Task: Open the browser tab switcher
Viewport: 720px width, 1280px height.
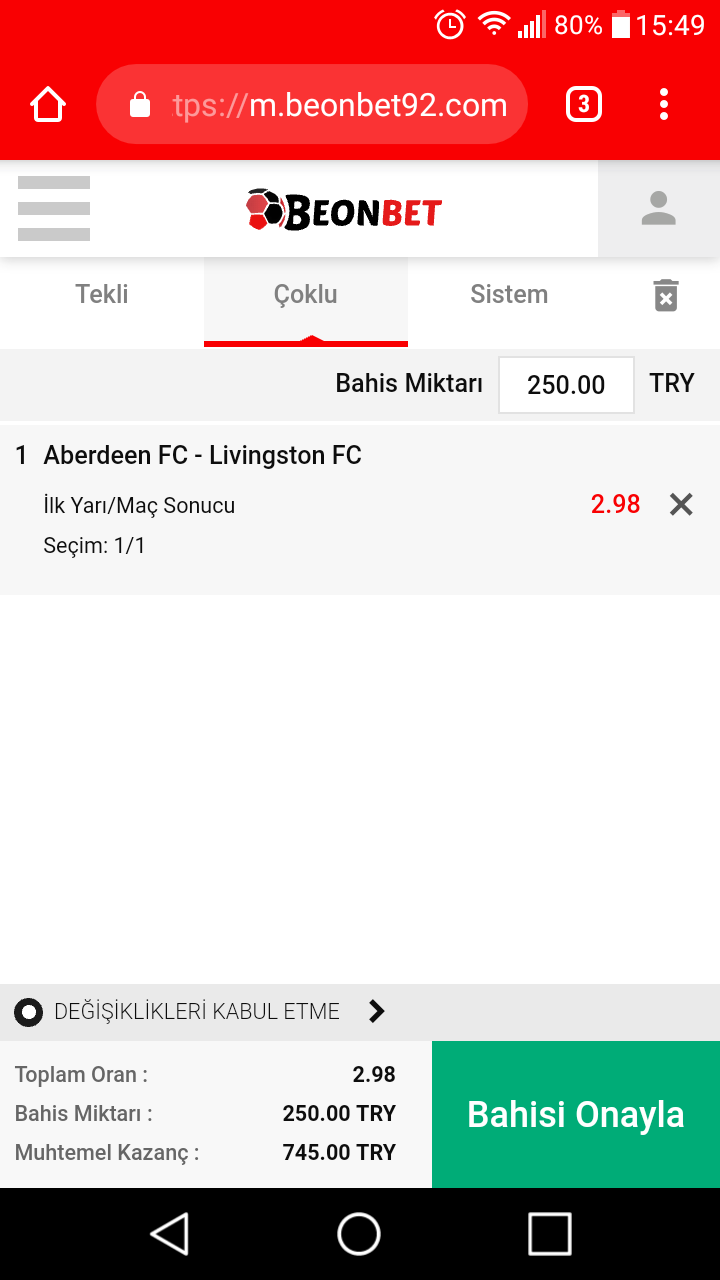Action: (x=584, y=105)
